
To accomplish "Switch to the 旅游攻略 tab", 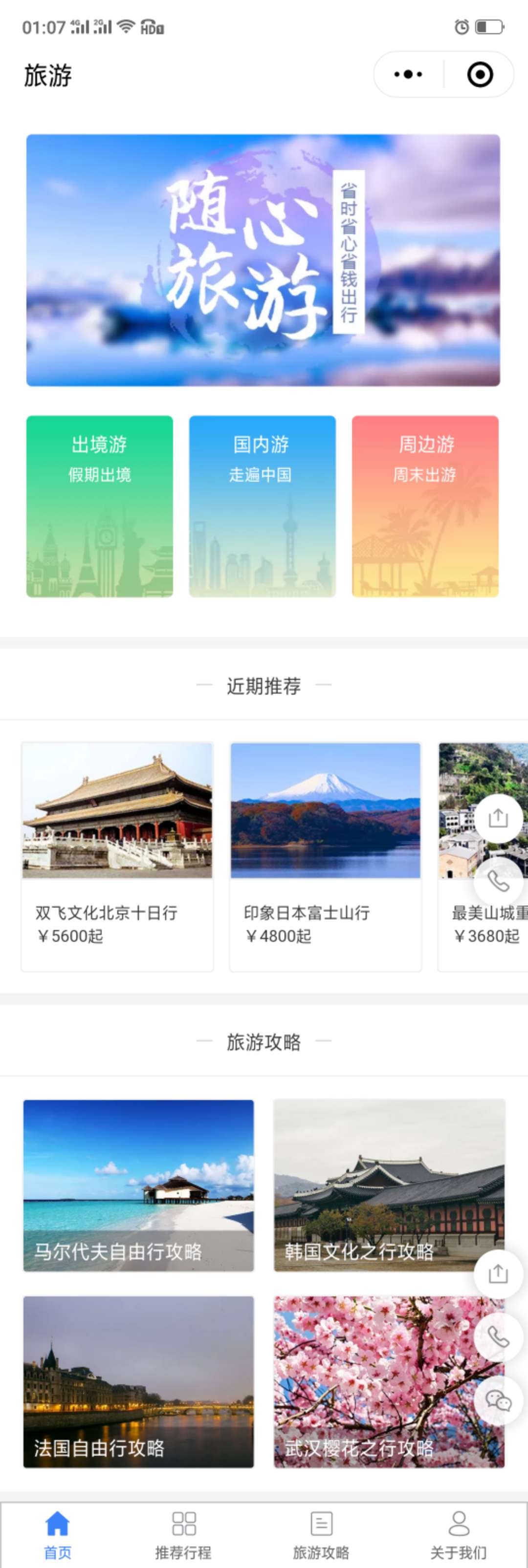I will coord(321,1534).
